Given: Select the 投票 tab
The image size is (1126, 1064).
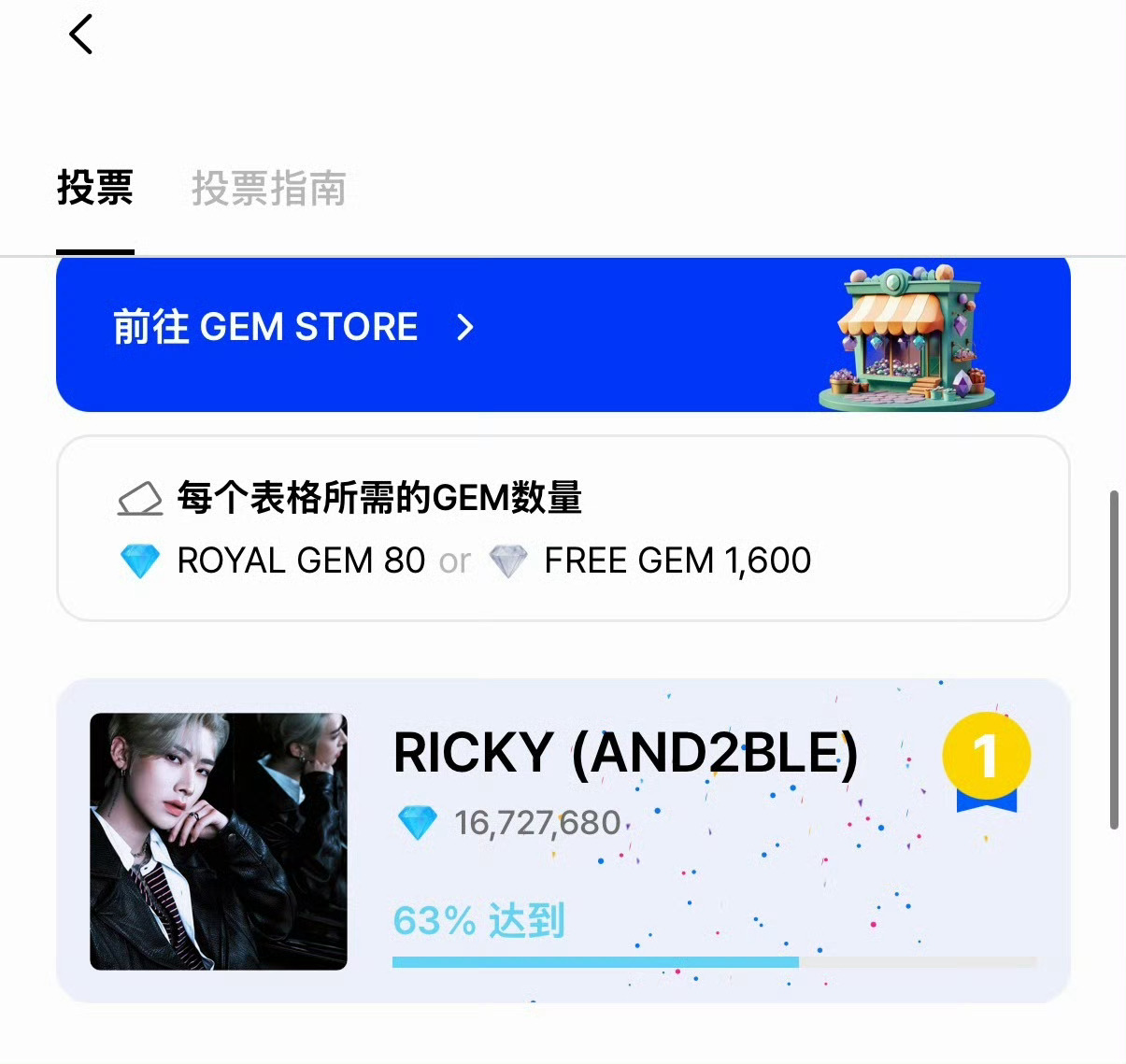Looking at the screenshot, I should 95,188.
